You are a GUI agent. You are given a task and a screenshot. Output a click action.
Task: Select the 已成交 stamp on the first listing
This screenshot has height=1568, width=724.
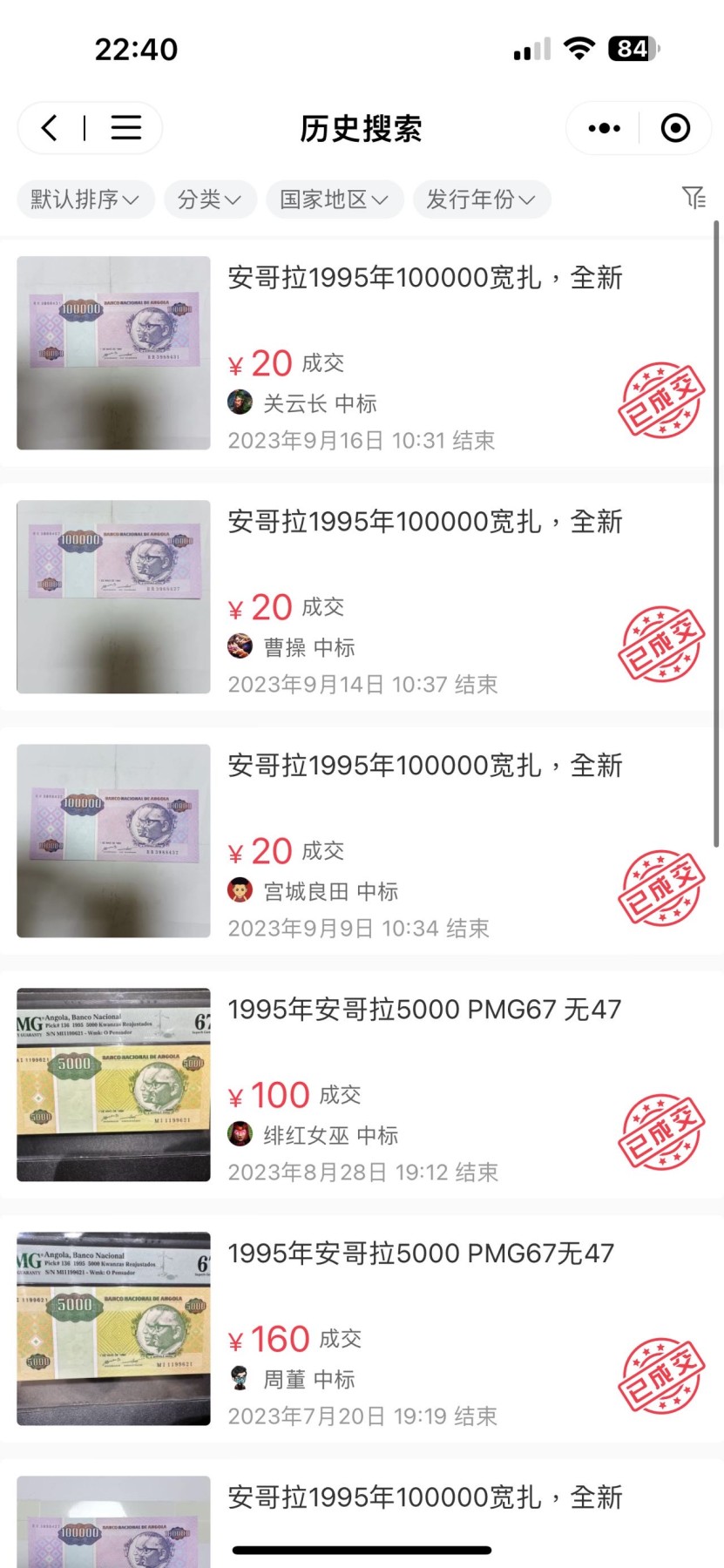pos(660,399)
